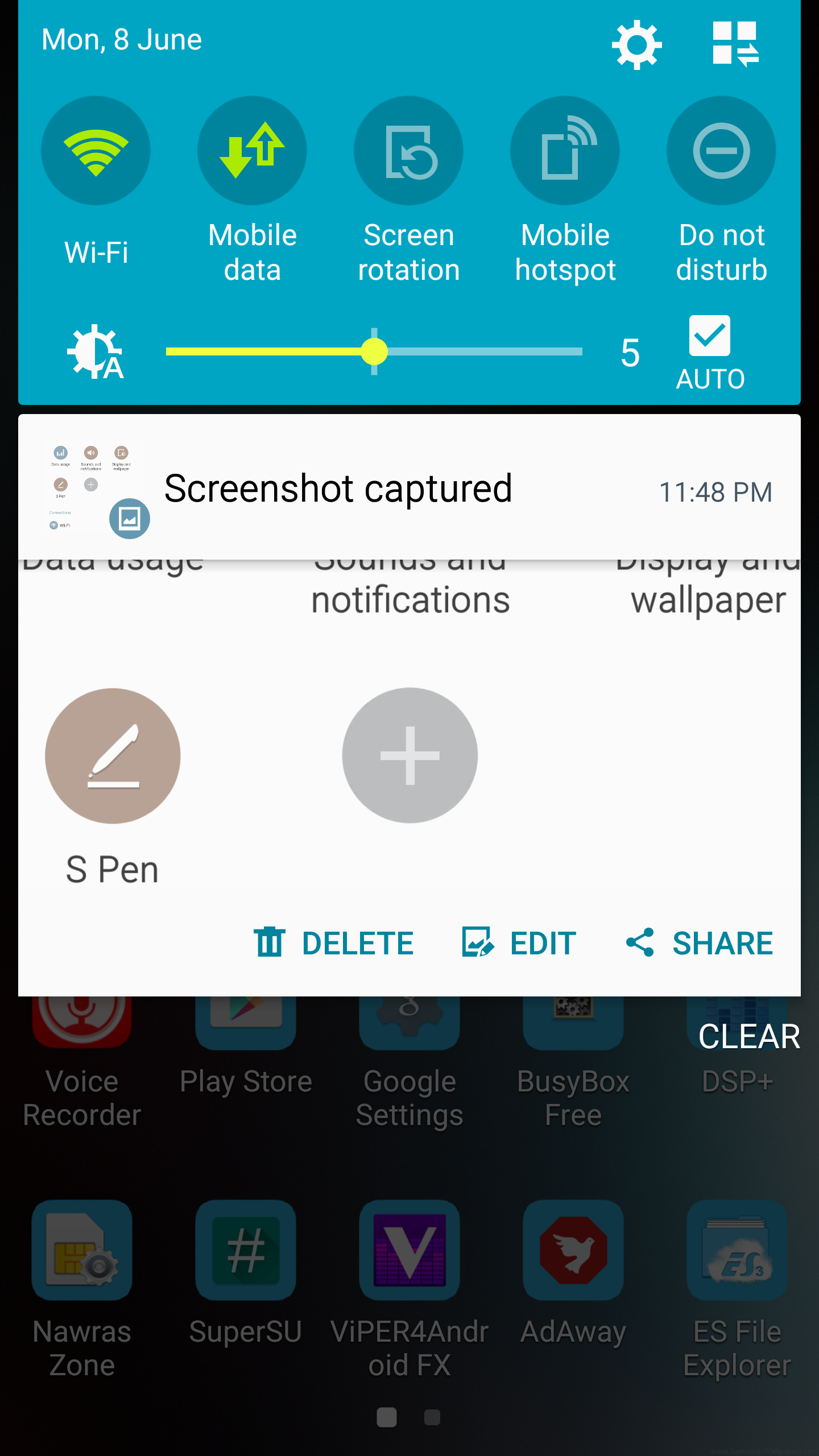819x1456 pixels.
Task: Enable Screen rotation
Action: (x=408, y=151)
